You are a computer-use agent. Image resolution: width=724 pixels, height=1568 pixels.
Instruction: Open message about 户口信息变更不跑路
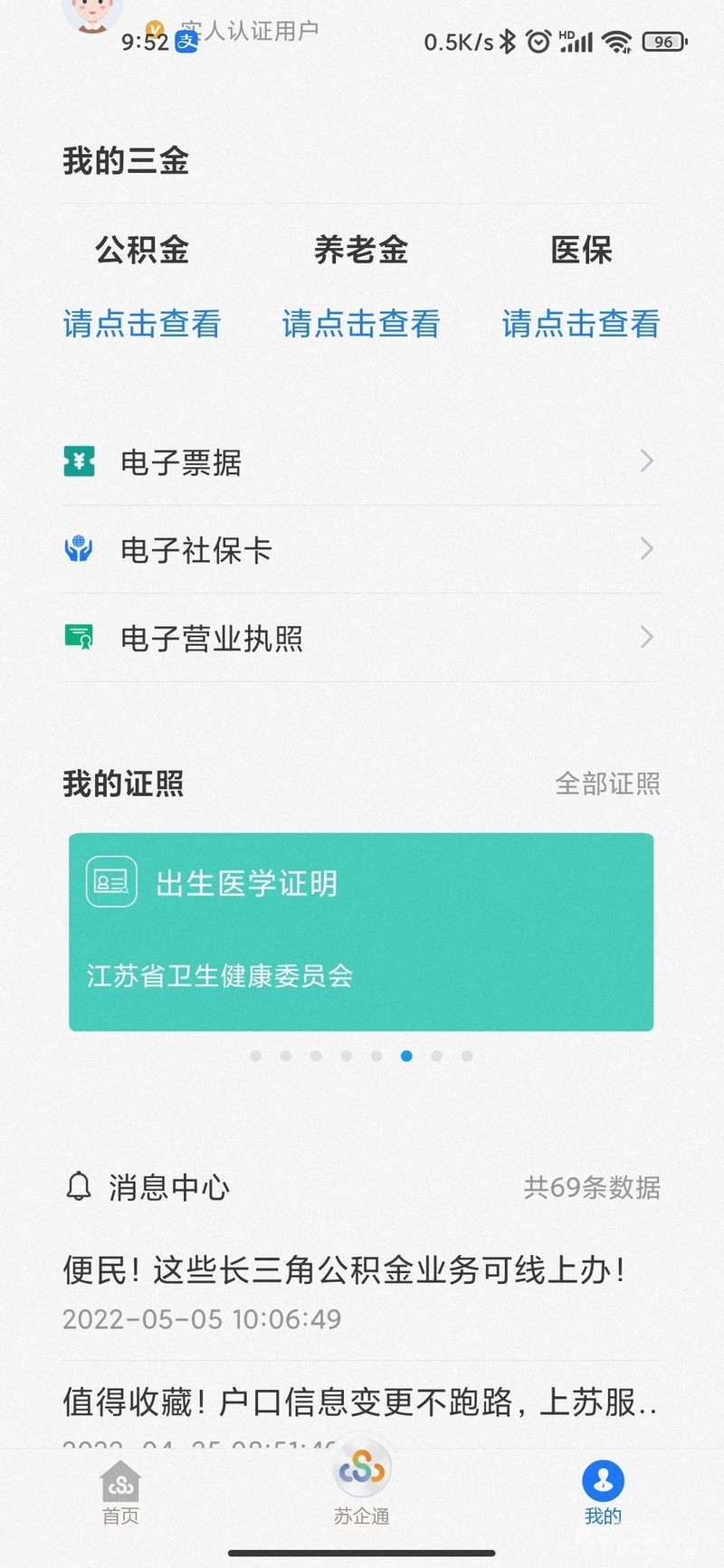click(360, 1402)
